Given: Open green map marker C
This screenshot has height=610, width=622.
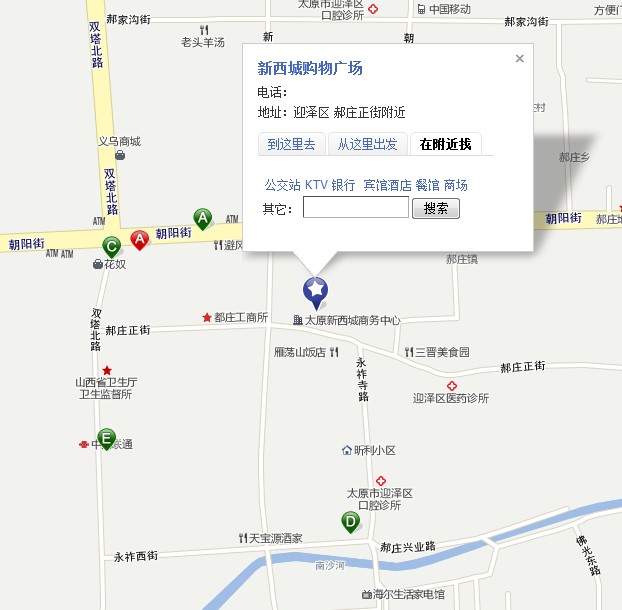Looking at the screenshot, I should coord(112,245).
